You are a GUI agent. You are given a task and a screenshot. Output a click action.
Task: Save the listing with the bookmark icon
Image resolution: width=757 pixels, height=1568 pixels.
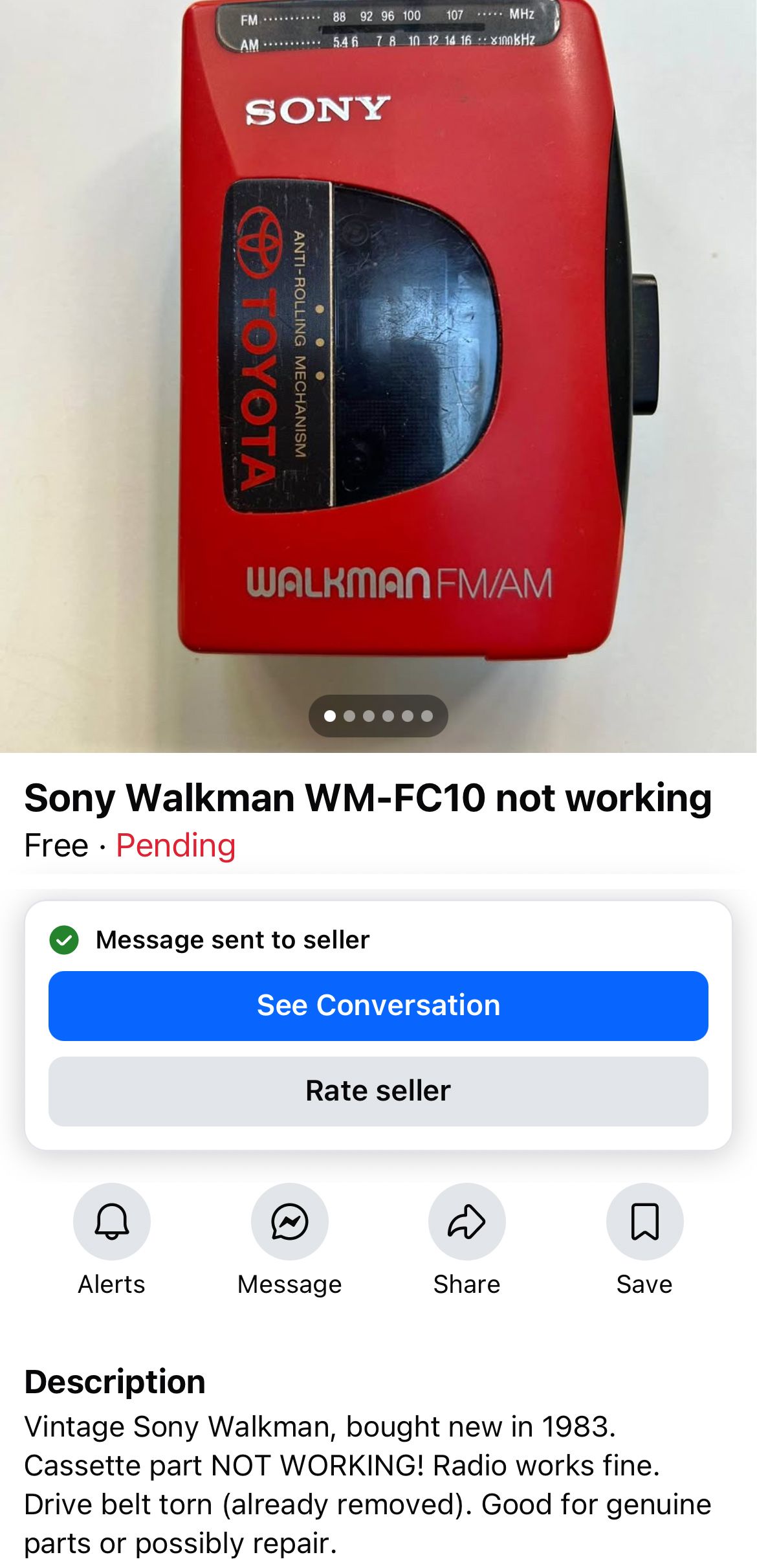coord(644,1221)
